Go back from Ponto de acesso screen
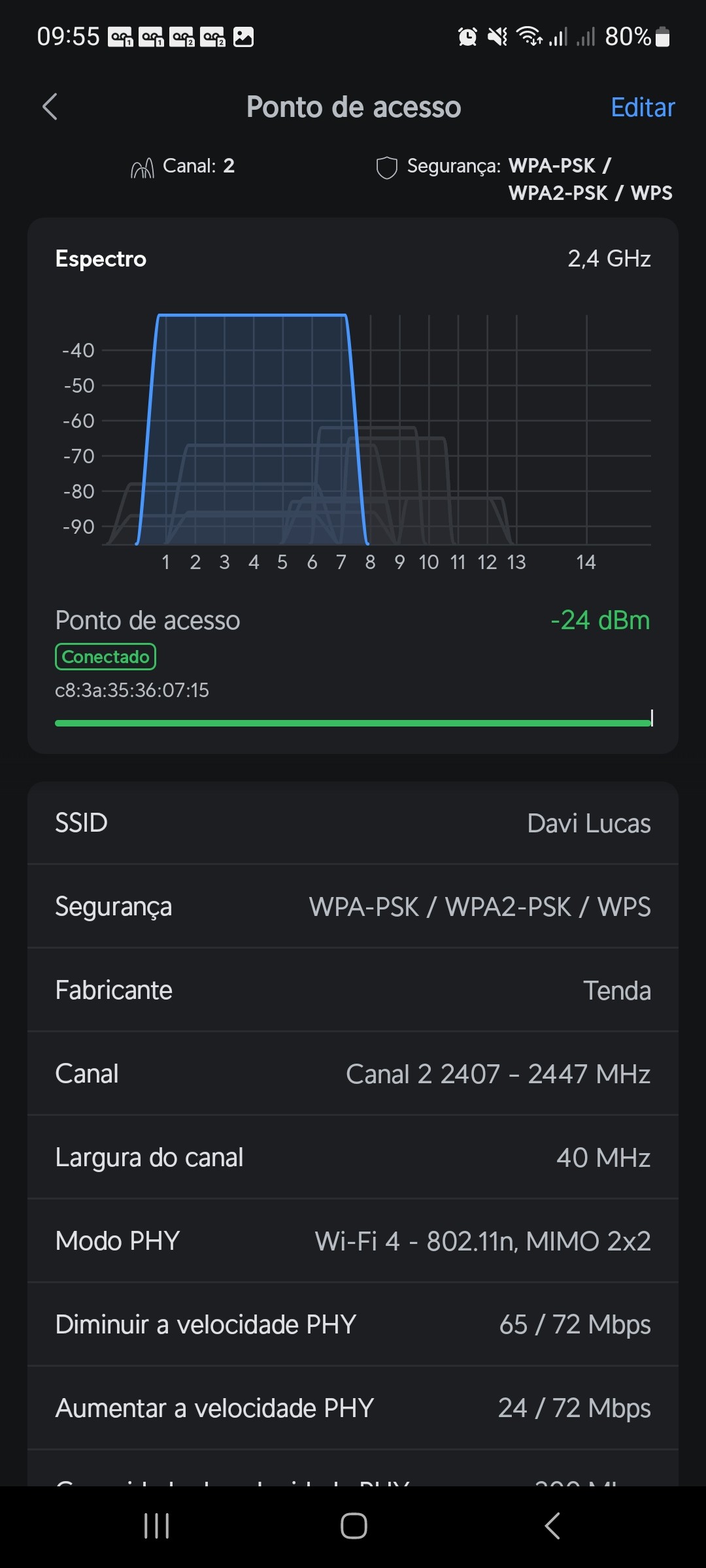The image size is (706, 1568). coord(50,107)
